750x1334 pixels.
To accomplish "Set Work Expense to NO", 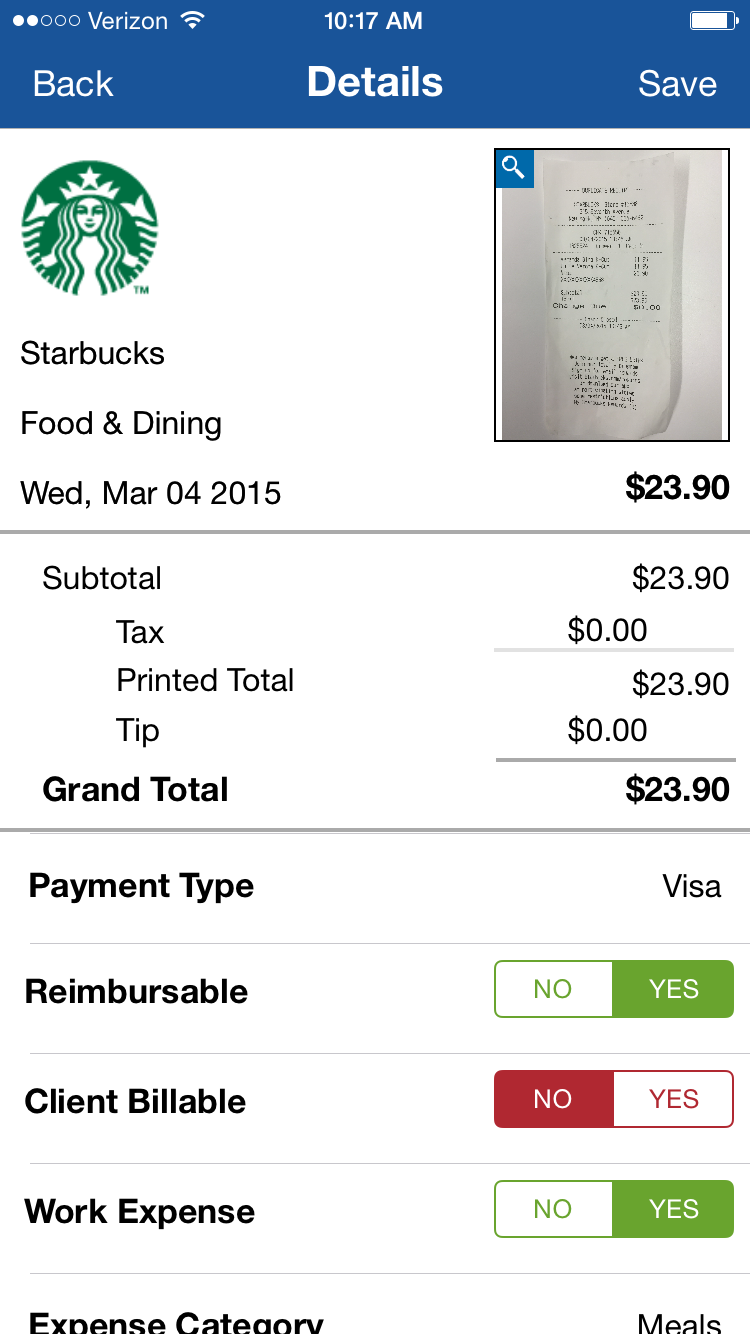I will [x=553, y=1209].
